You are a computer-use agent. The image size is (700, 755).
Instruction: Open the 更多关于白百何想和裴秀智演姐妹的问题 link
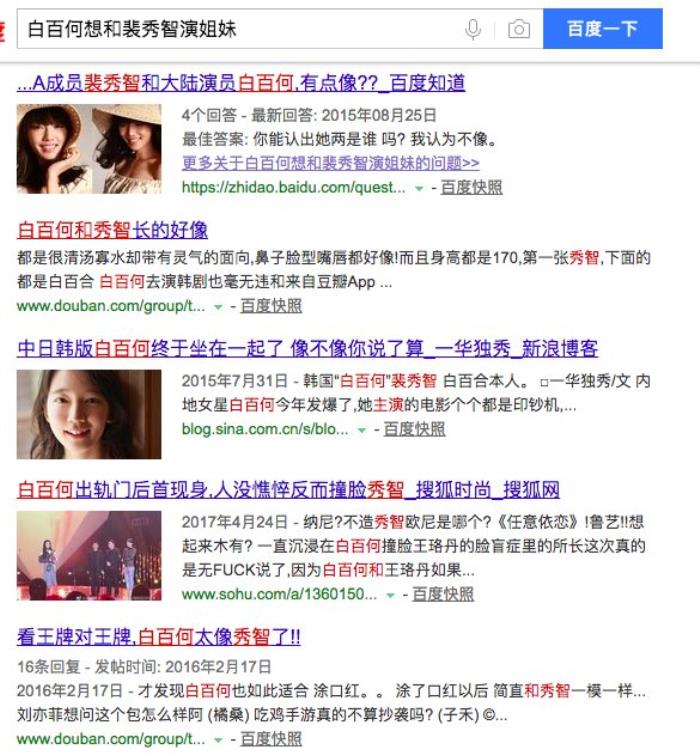click(330, 163)
